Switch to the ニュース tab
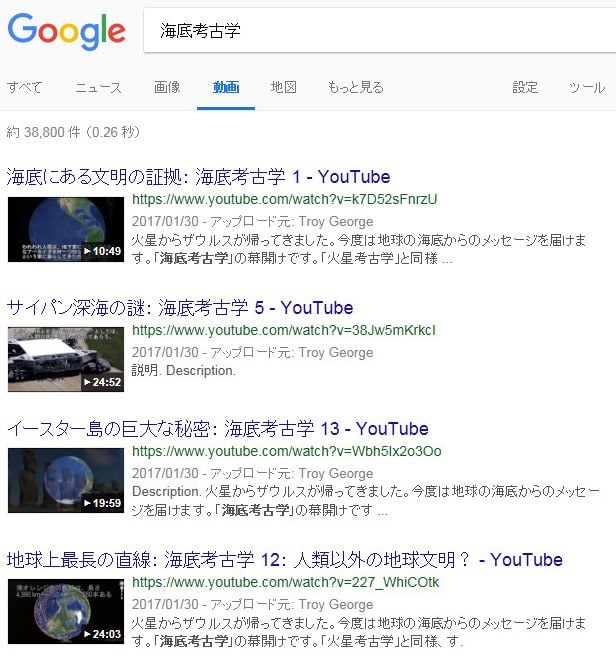This screenshot has height=663, width=616. pyautogui.click(x=98, y=87)
